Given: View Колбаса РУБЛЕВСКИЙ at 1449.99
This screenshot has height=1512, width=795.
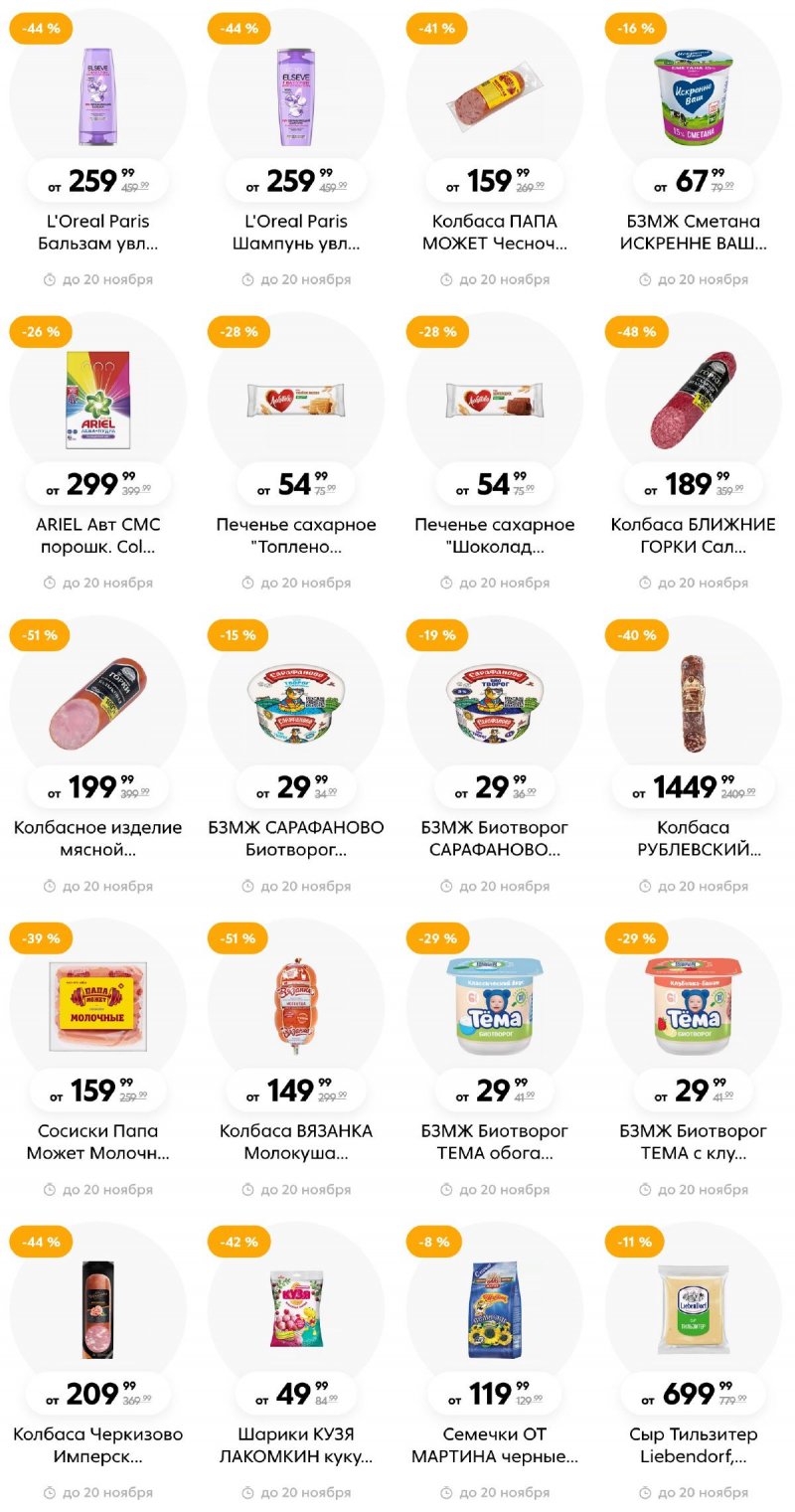Looking at the screenshot, I should point(694,706).
